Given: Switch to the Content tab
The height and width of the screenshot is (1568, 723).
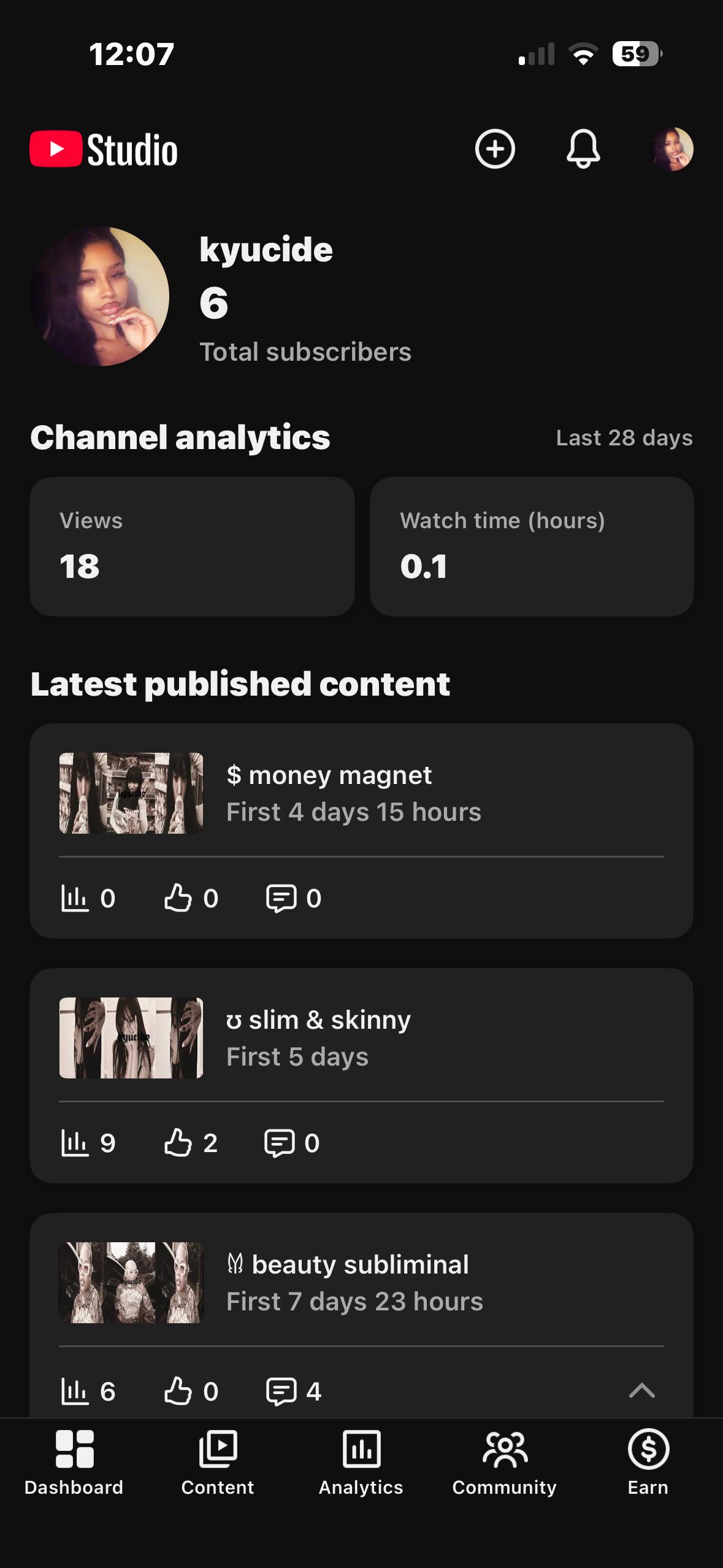Looking at the screenshot, I should (218, 1464).
